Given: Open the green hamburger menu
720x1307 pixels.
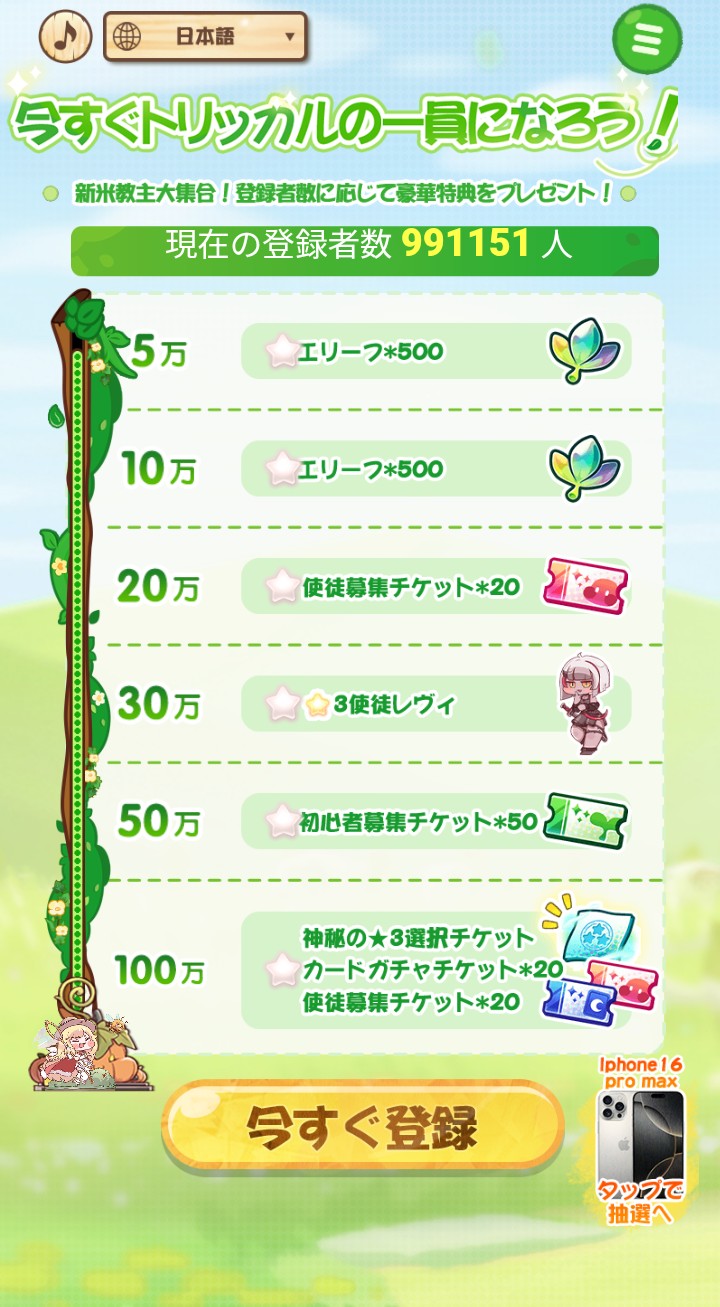Looking at the screenshot, I should coord(647,38).
